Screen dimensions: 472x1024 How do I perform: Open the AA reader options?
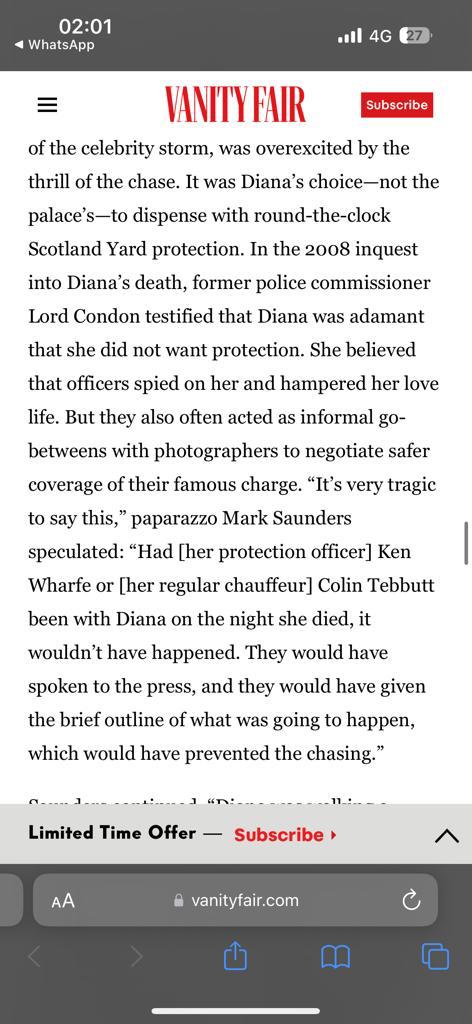pyautogui.click(x=63, y=901)
